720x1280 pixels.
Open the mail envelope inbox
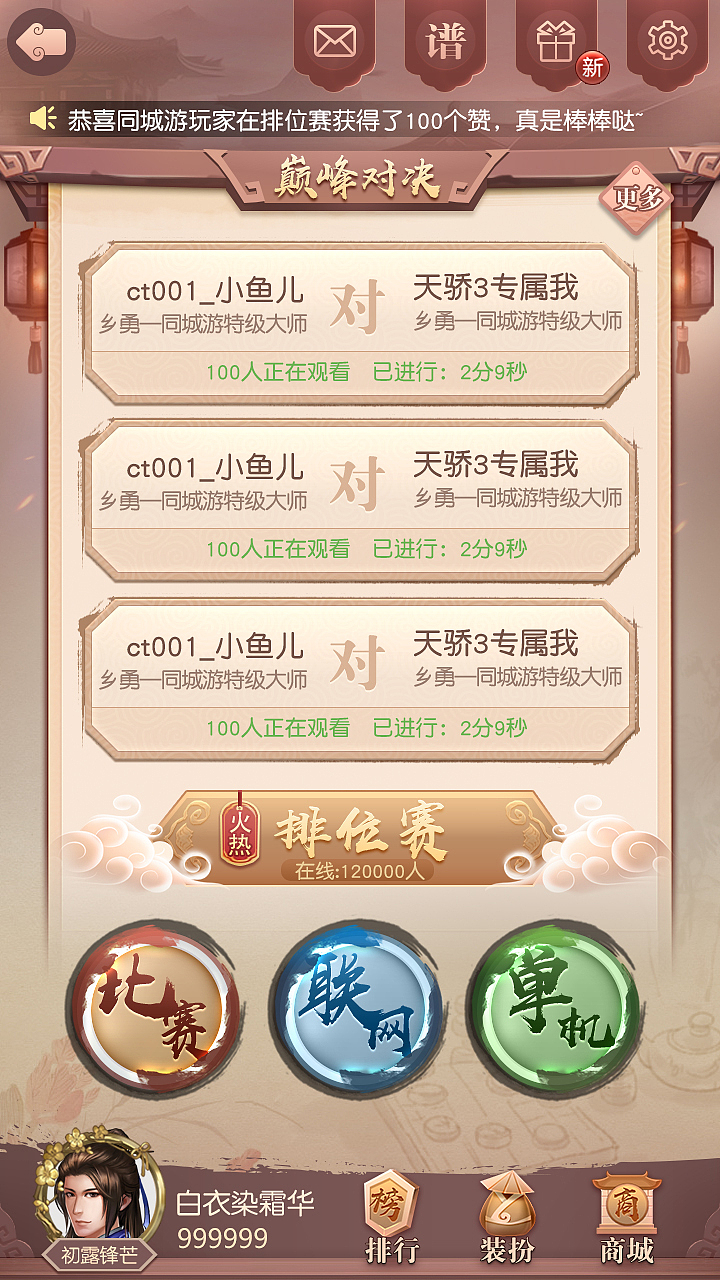tap(335, 42)
